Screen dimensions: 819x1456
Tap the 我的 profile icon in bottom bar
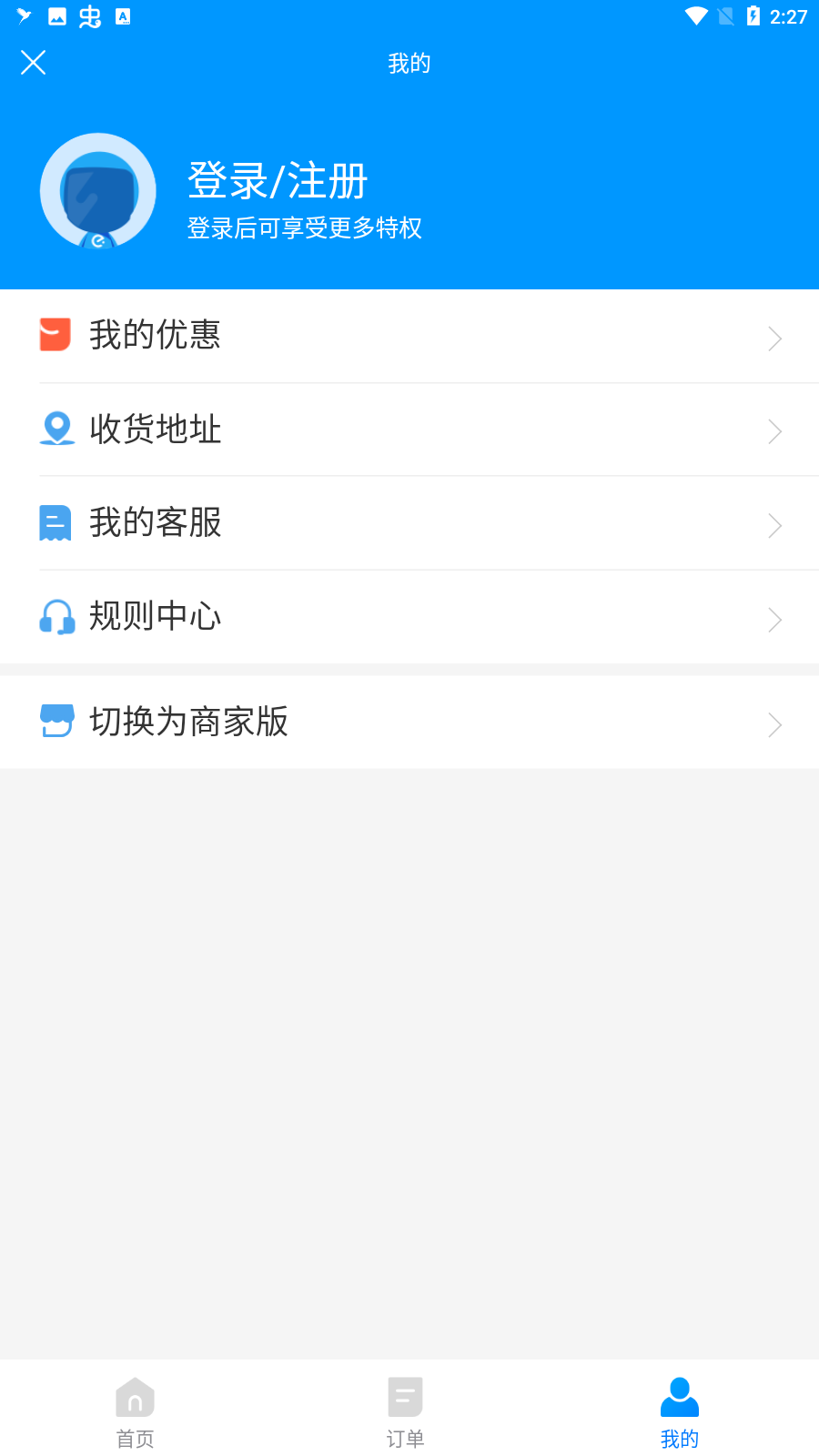click(679, 1397)
